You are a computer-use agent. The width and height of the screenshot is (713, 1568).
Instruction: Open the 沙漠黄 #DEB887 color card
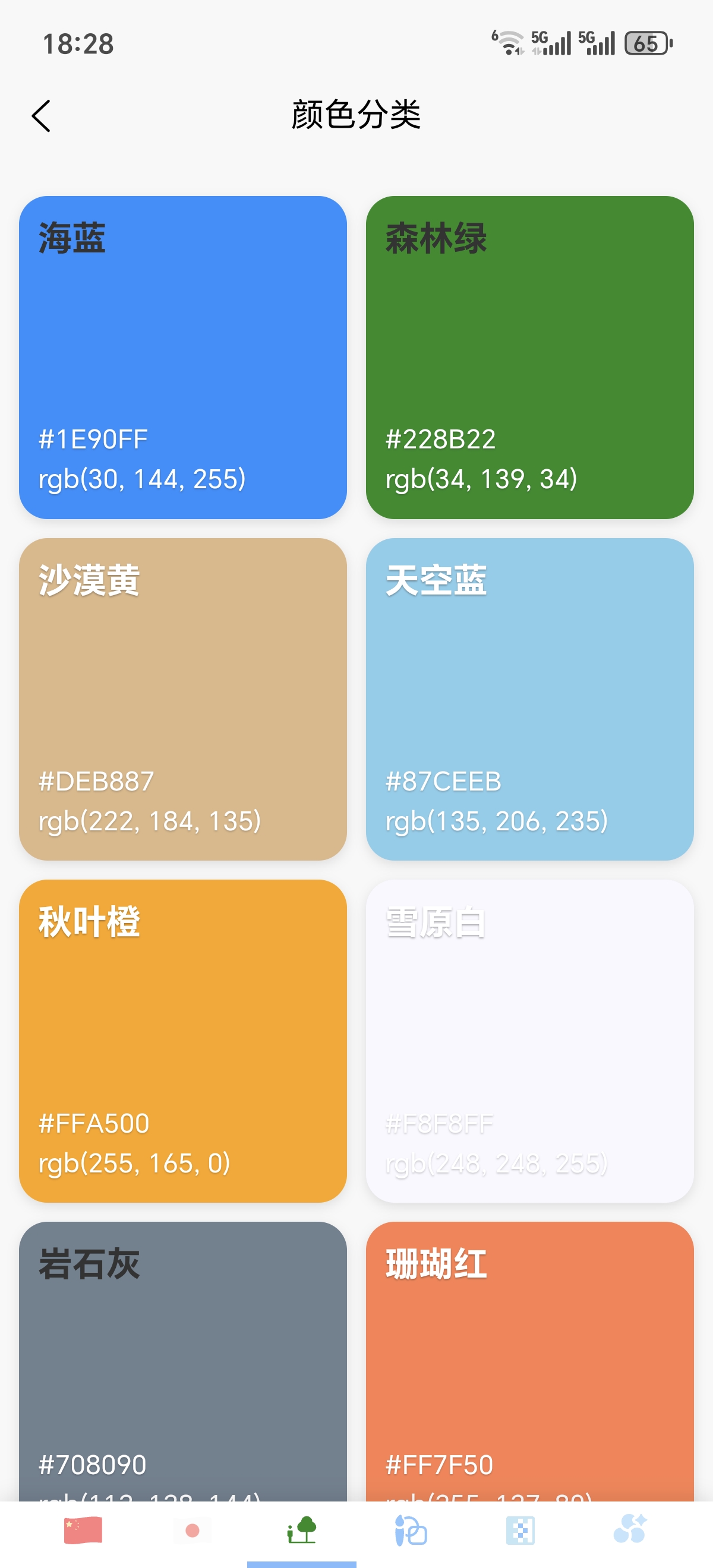(182, 699)
